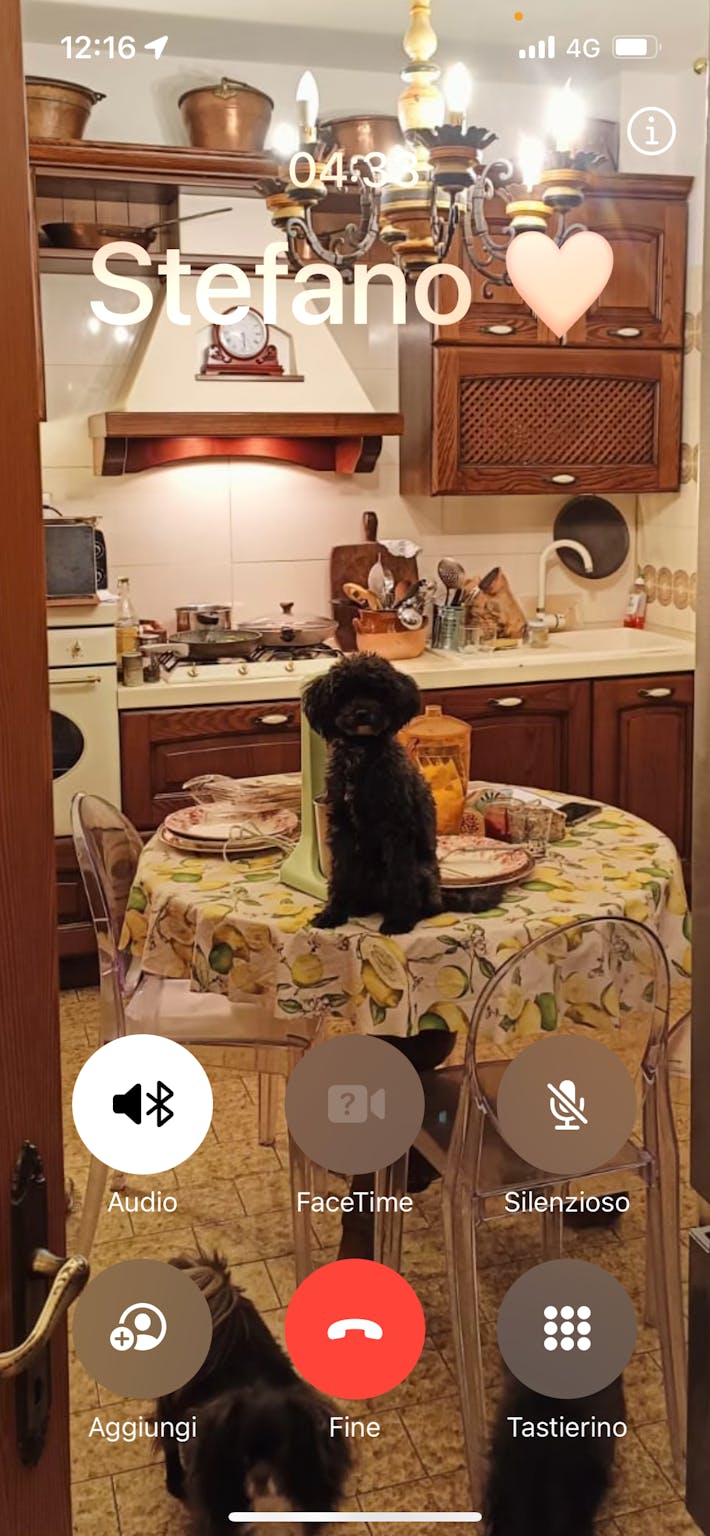Switch the call to FaceTime video
The width and height of the screenshot is (710, 1536).
(x=355, y=1104)
